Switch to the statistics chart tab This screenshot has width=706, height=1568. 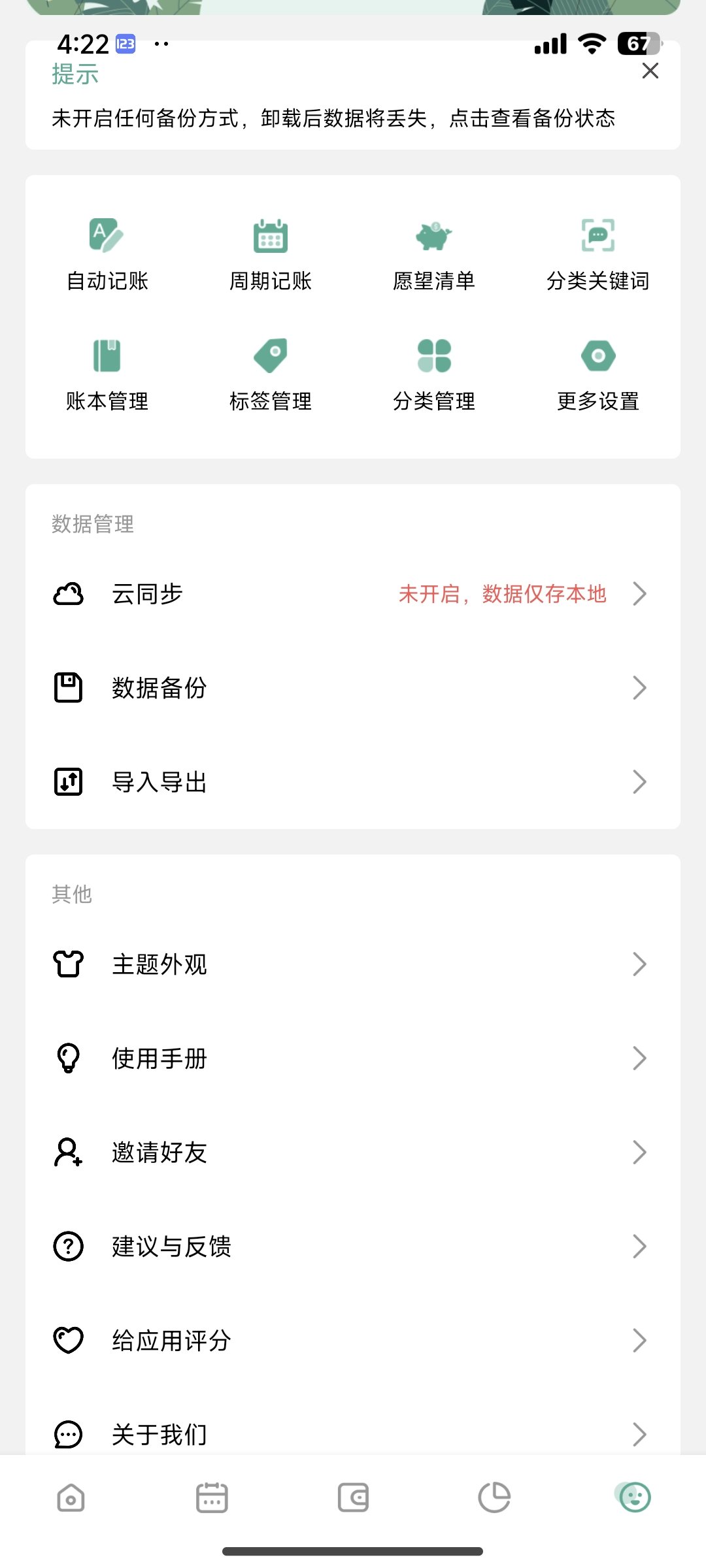[x=494, y=1497]
